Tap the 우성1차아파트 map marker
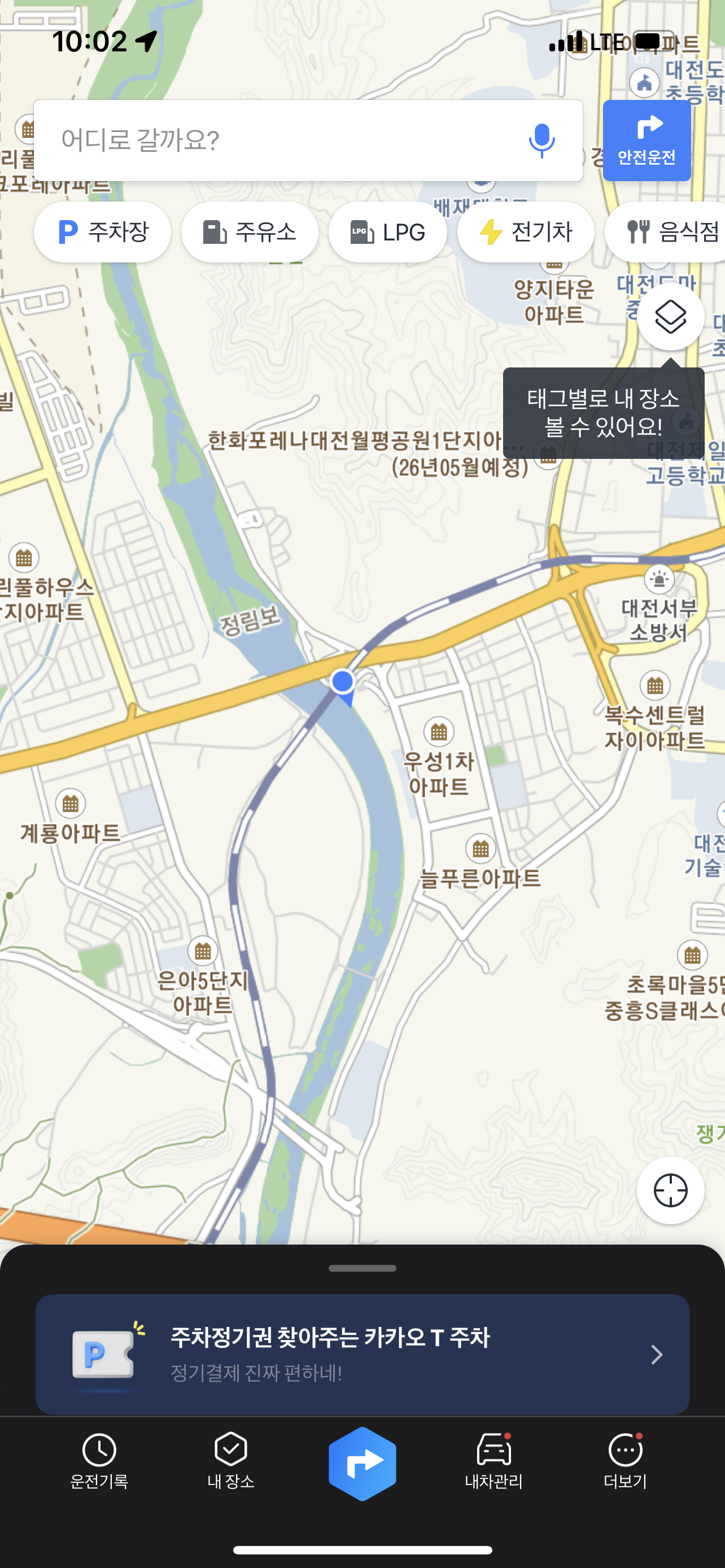Screen dimensions: 725x1568 click(438, 731)
